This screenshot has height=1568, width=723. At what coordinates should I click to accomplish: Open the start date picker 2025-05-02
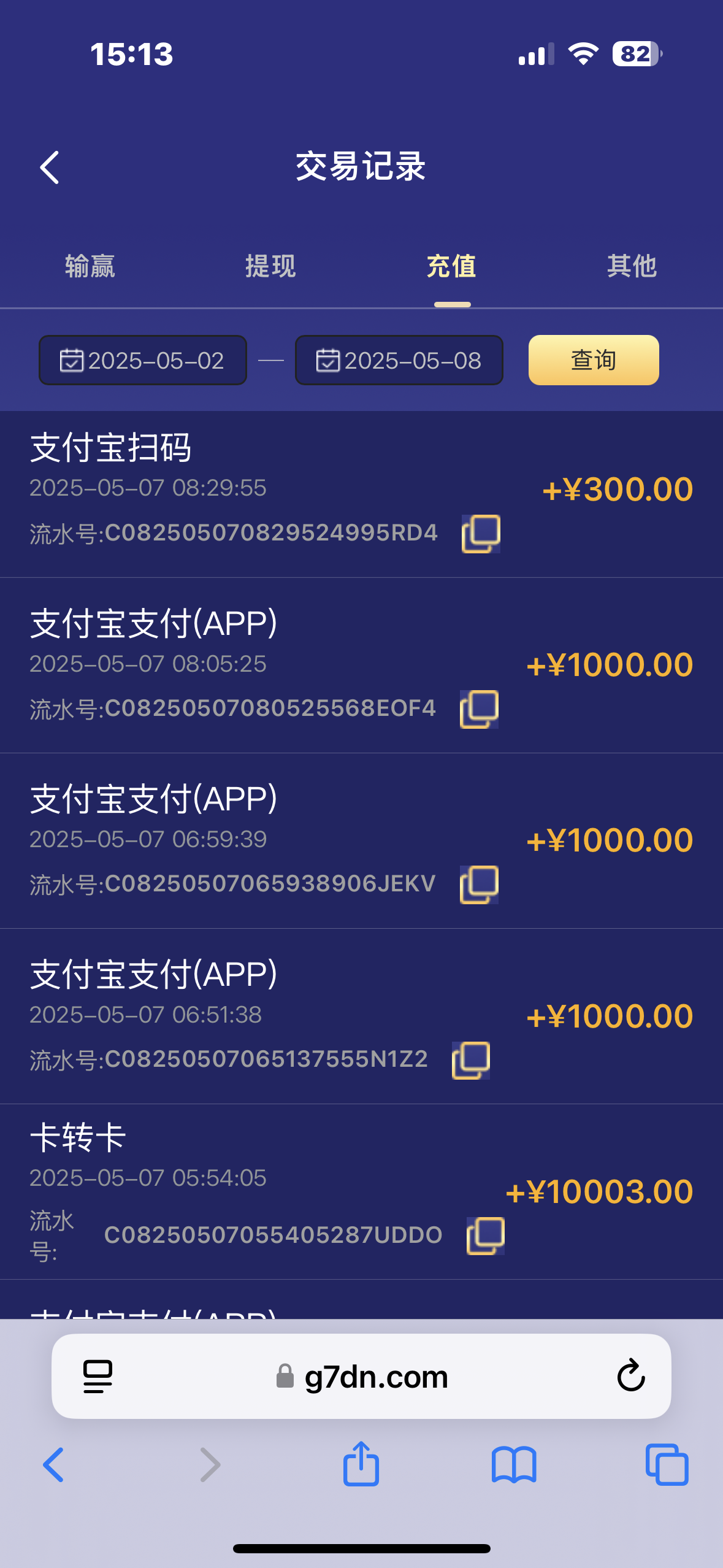[x=143, y=360]
